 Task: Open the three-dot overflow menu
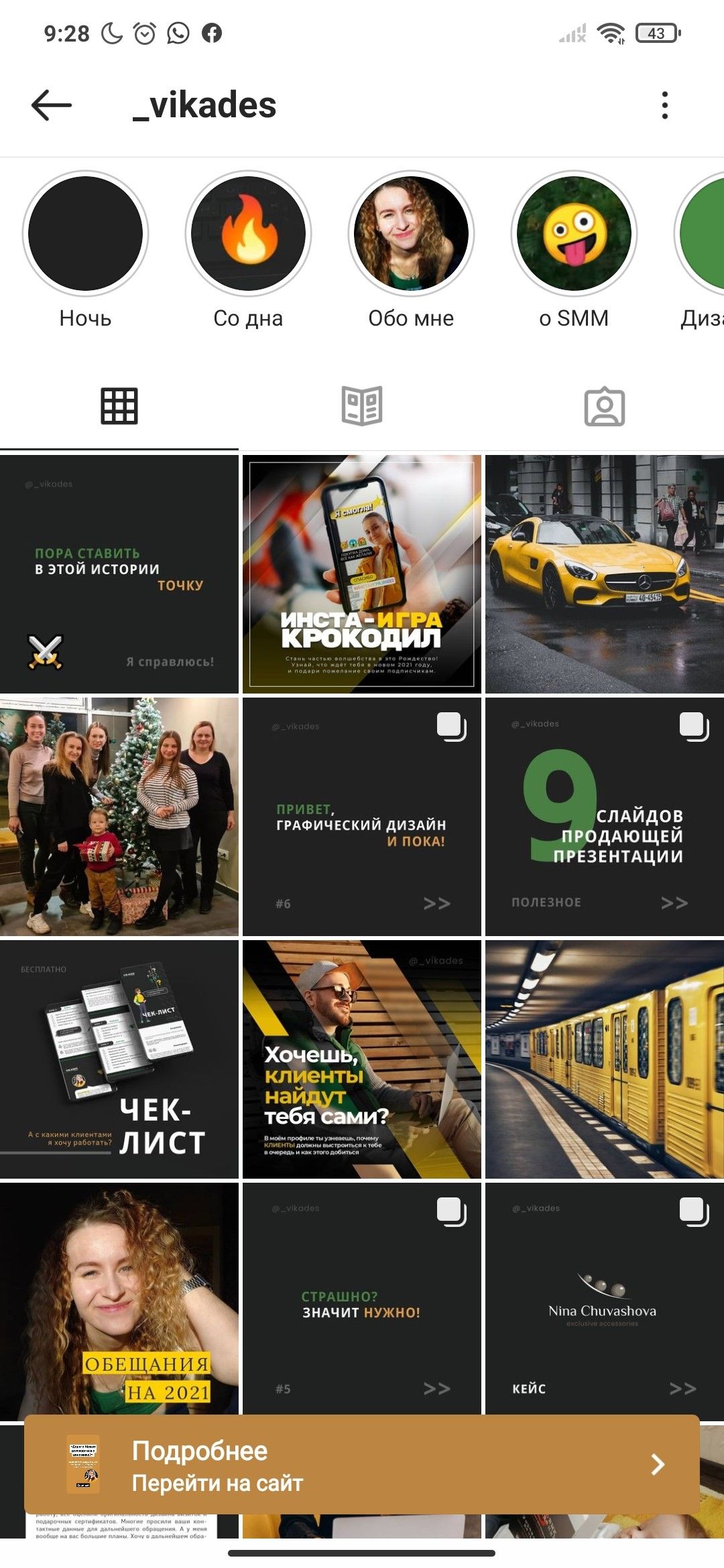click(x=664, y=105)
